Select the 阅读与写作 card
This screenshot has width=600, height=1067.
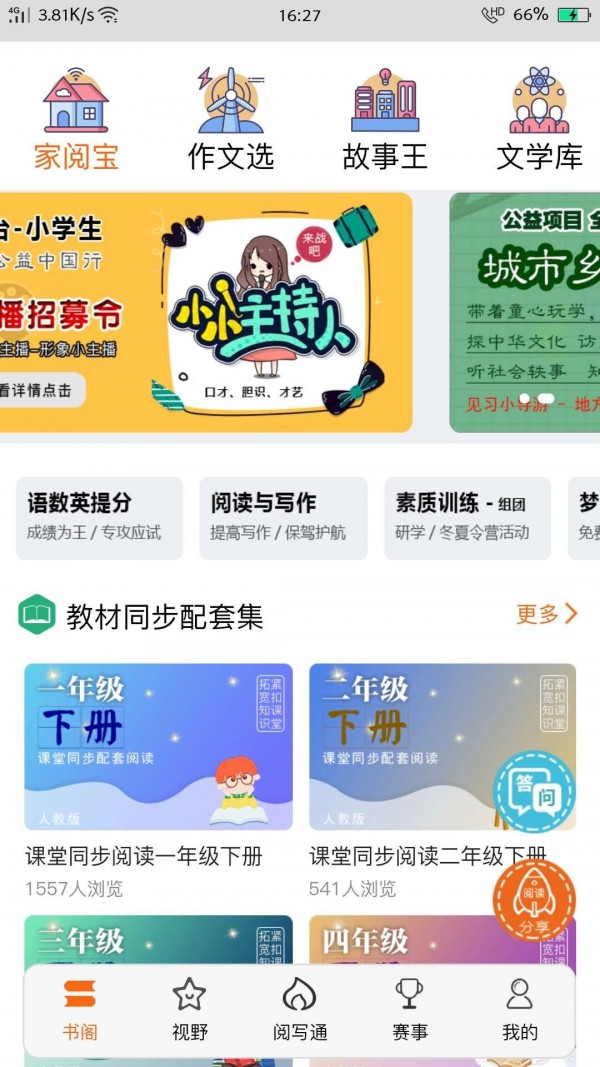pos(283,517)
